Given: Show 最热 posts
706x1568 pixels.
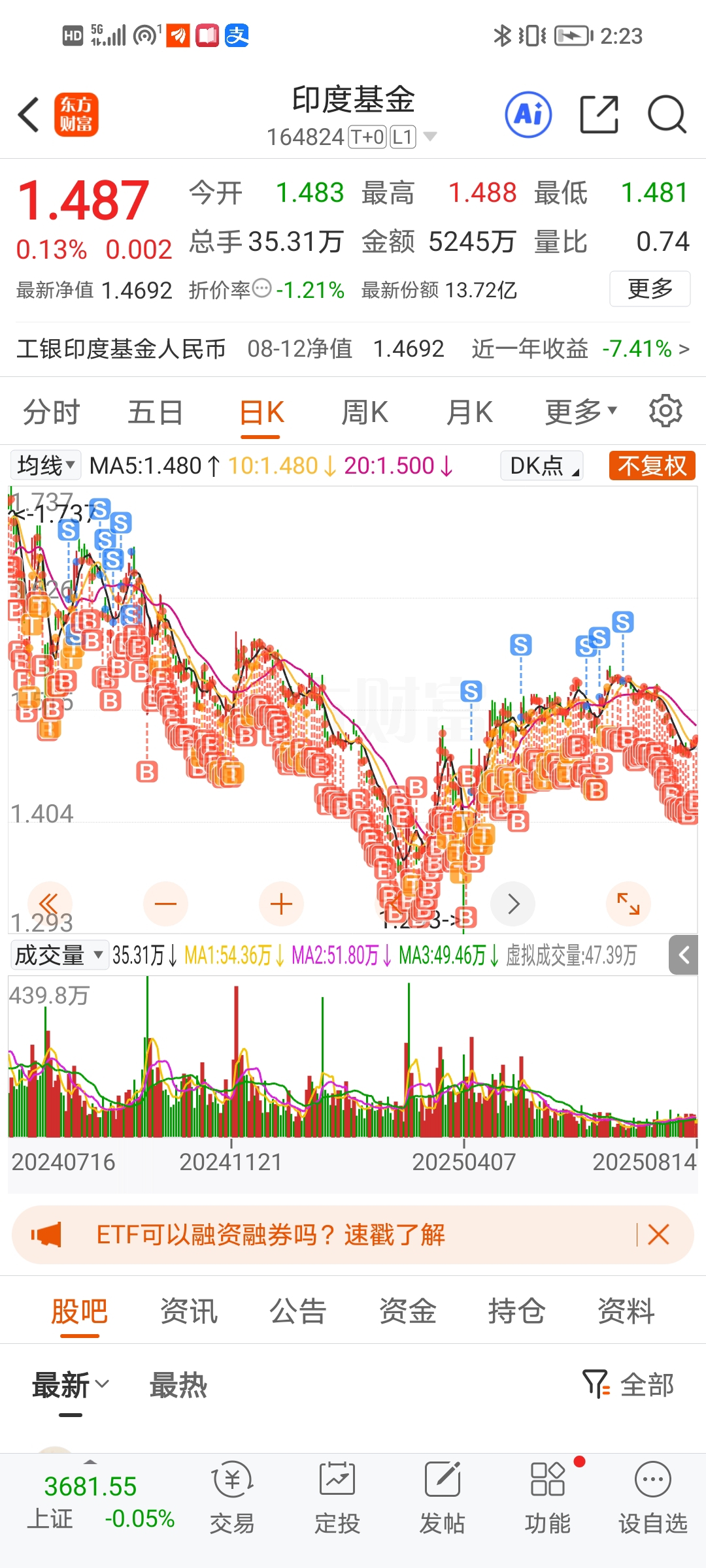Looking at the screenshot, I should pos(178,1385).
